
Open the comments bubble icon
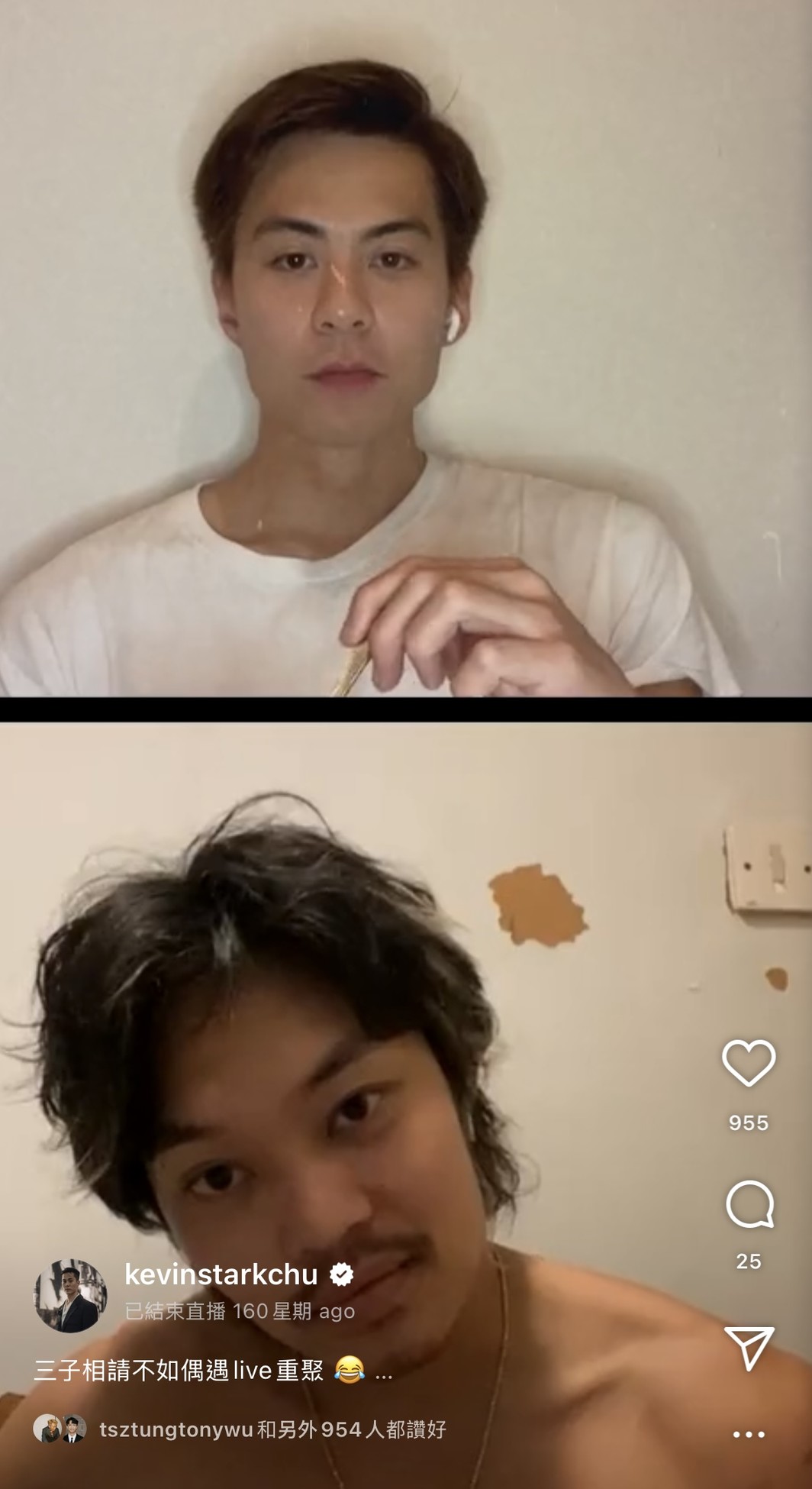(749, 1205)
